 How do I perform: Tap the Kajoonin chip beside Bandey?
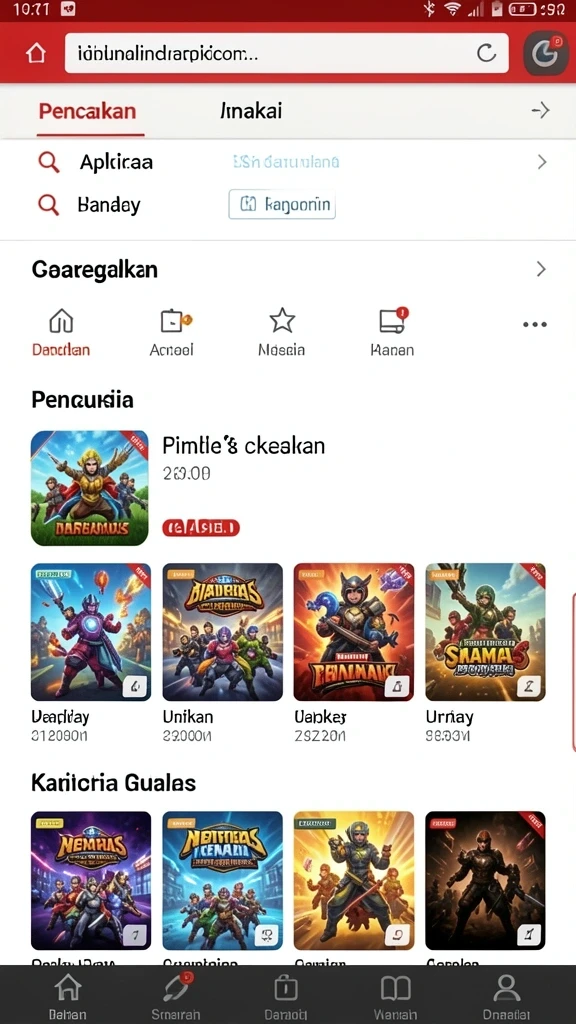pos(282,204)
